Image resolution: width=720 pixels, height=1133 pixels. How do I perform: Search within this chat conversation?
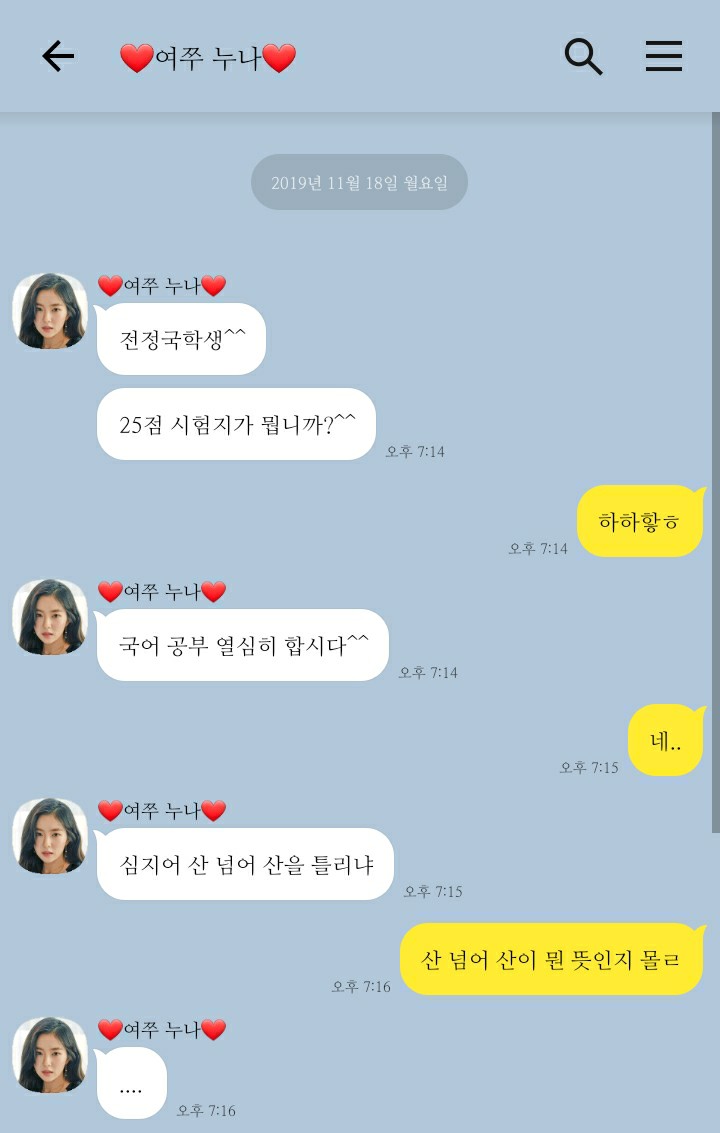(x=583, y=57)
